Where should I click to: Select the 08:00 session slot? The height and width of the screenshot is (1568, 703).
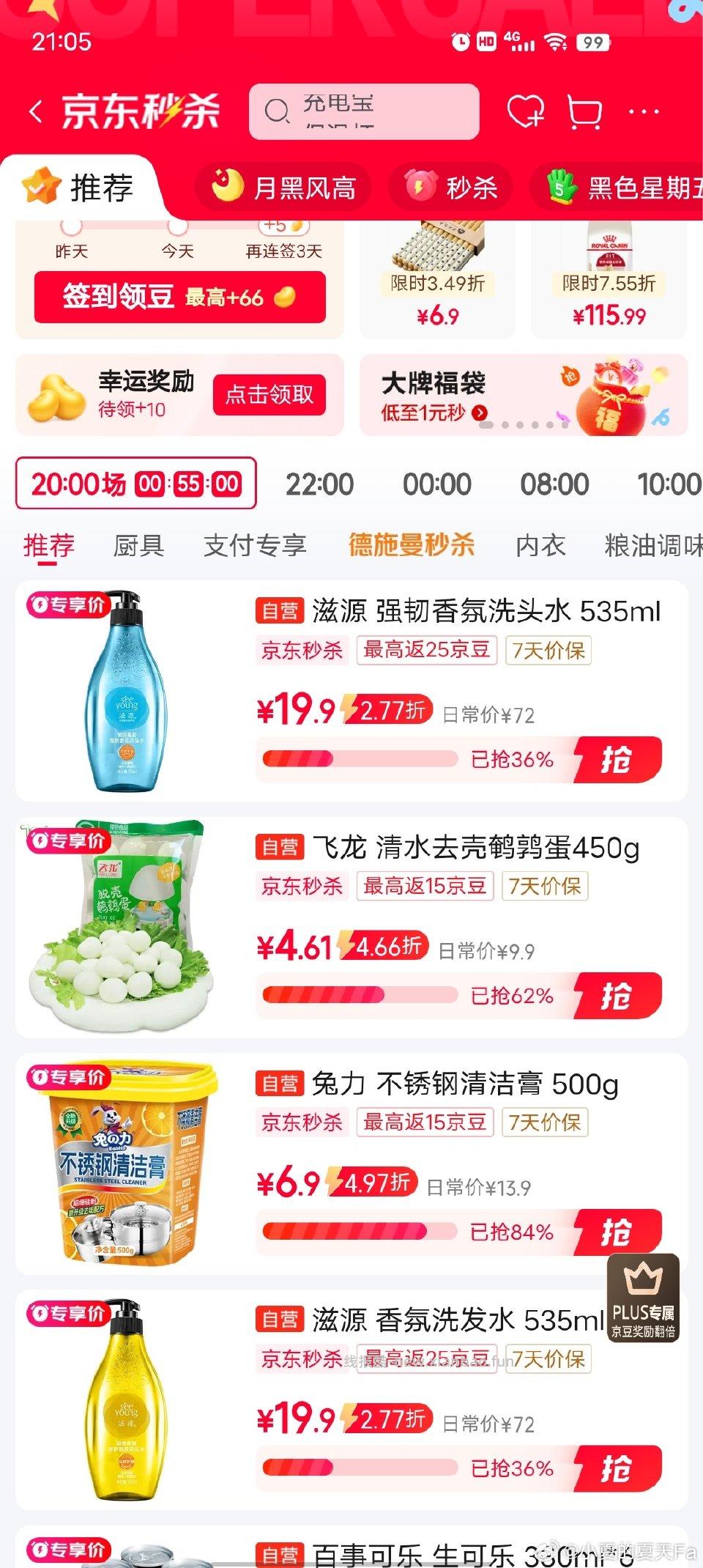(x=554, y=484)
